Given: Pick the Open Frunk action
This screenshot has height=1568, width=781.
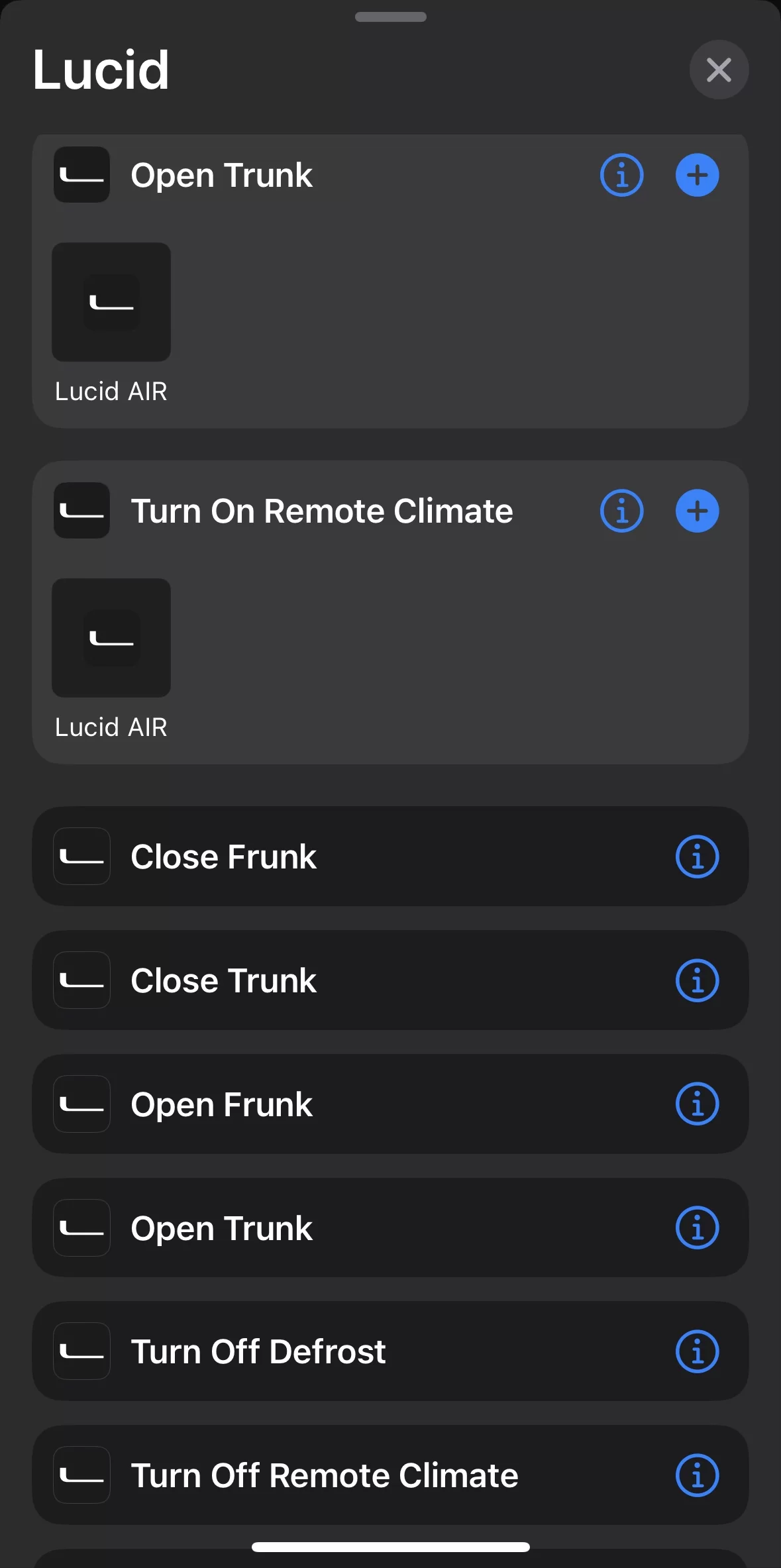Looking at the screenshot, I should [x=390, y=1104].
